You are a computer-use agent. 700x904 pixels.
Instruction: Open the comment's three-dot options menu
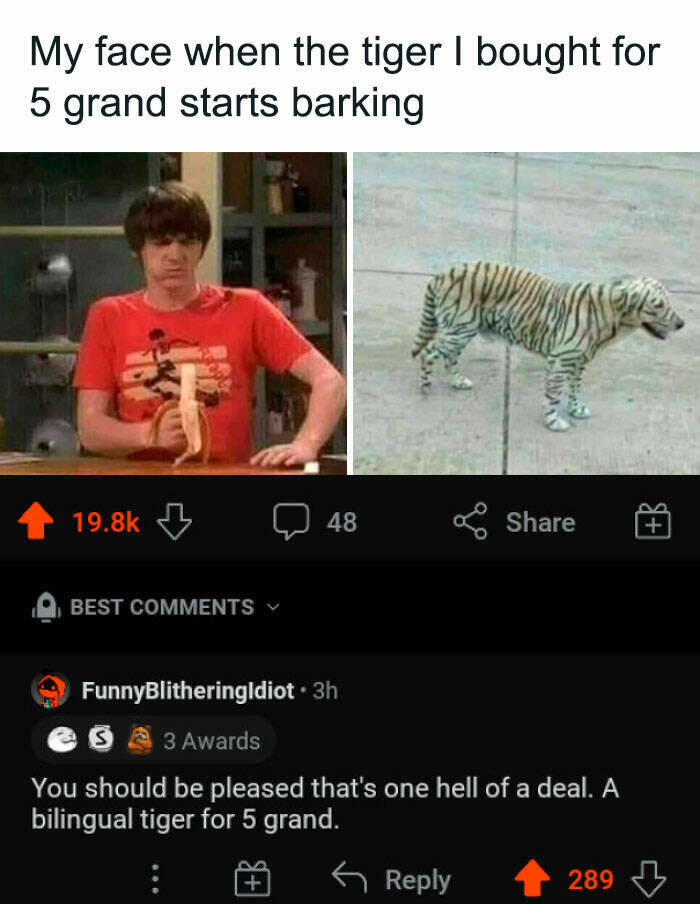(x=155, y=880)
